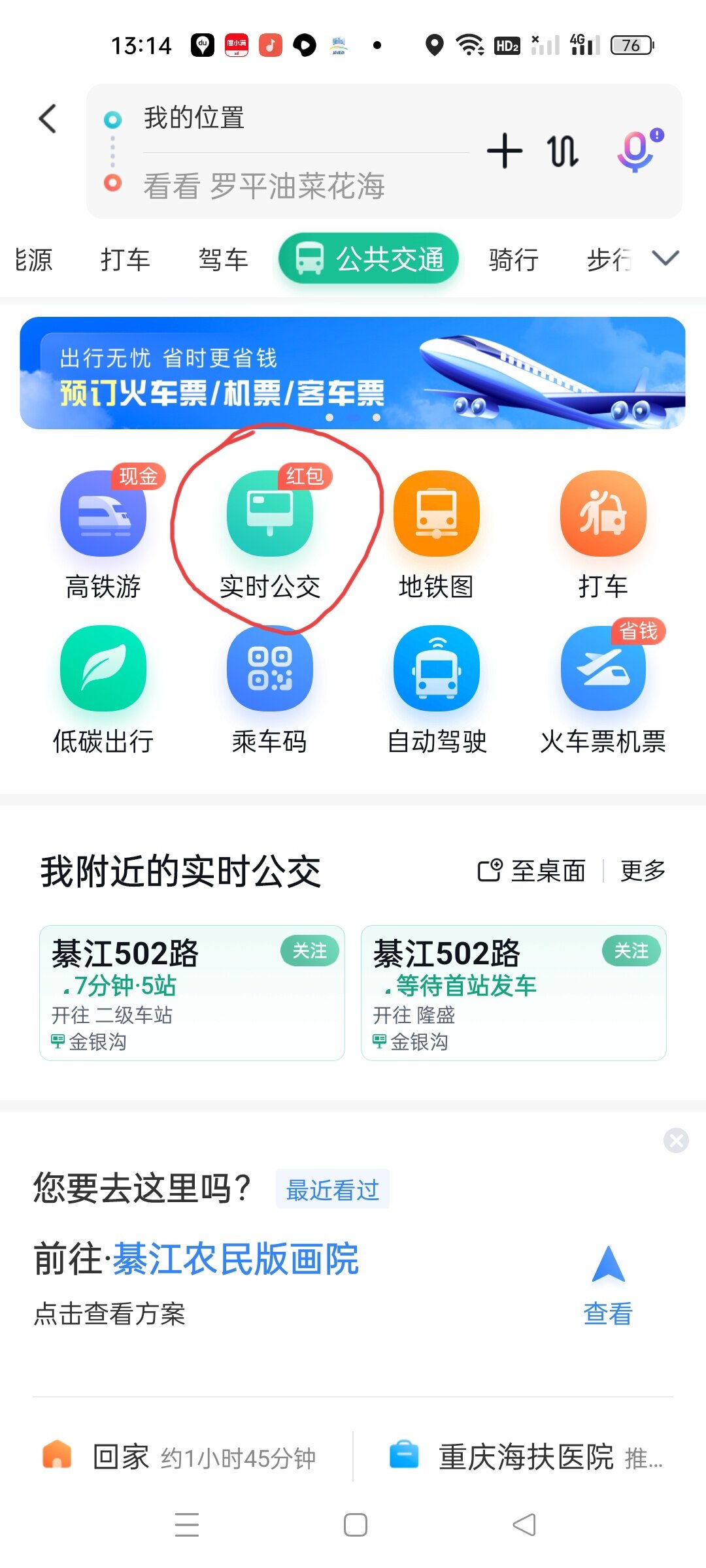Open 火车票机票 ticket booking
This screenshot has height=1568, width=706.
(603, 687)
